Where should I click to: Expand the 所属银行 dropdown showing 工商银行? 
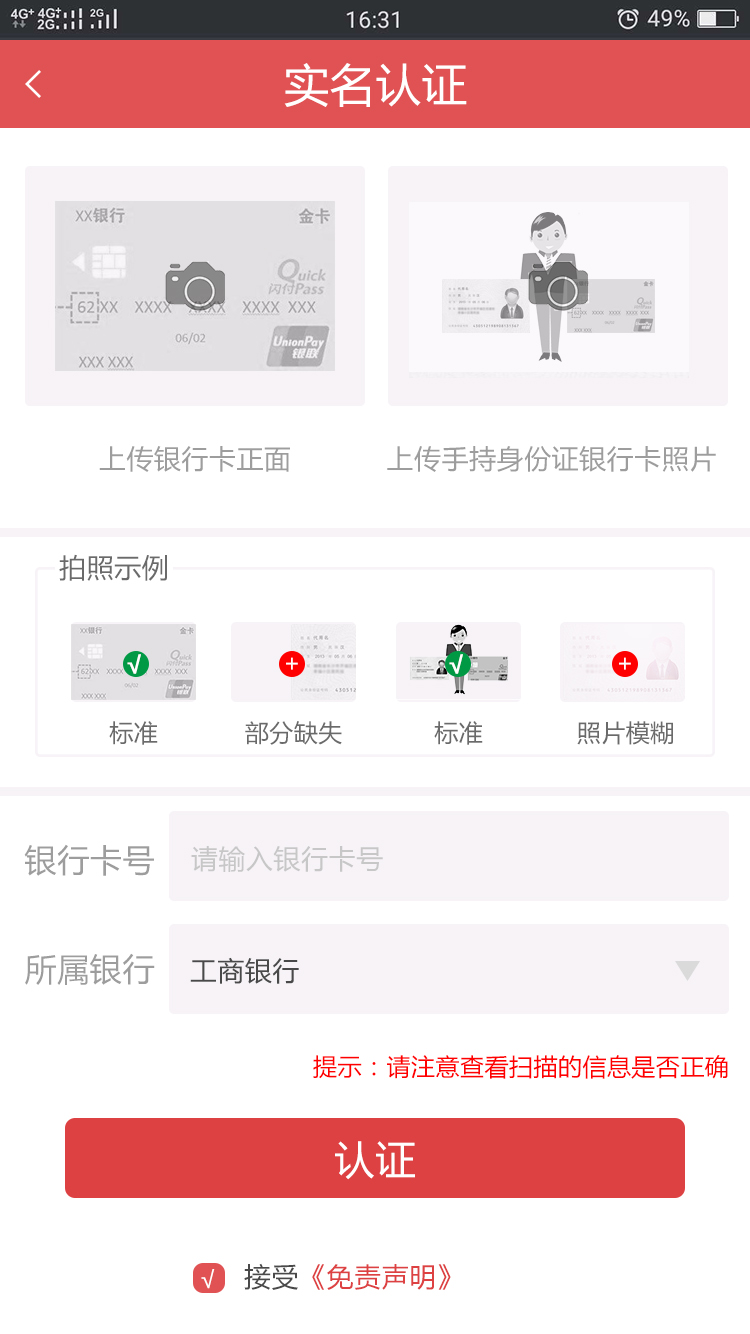pos(448,969)
